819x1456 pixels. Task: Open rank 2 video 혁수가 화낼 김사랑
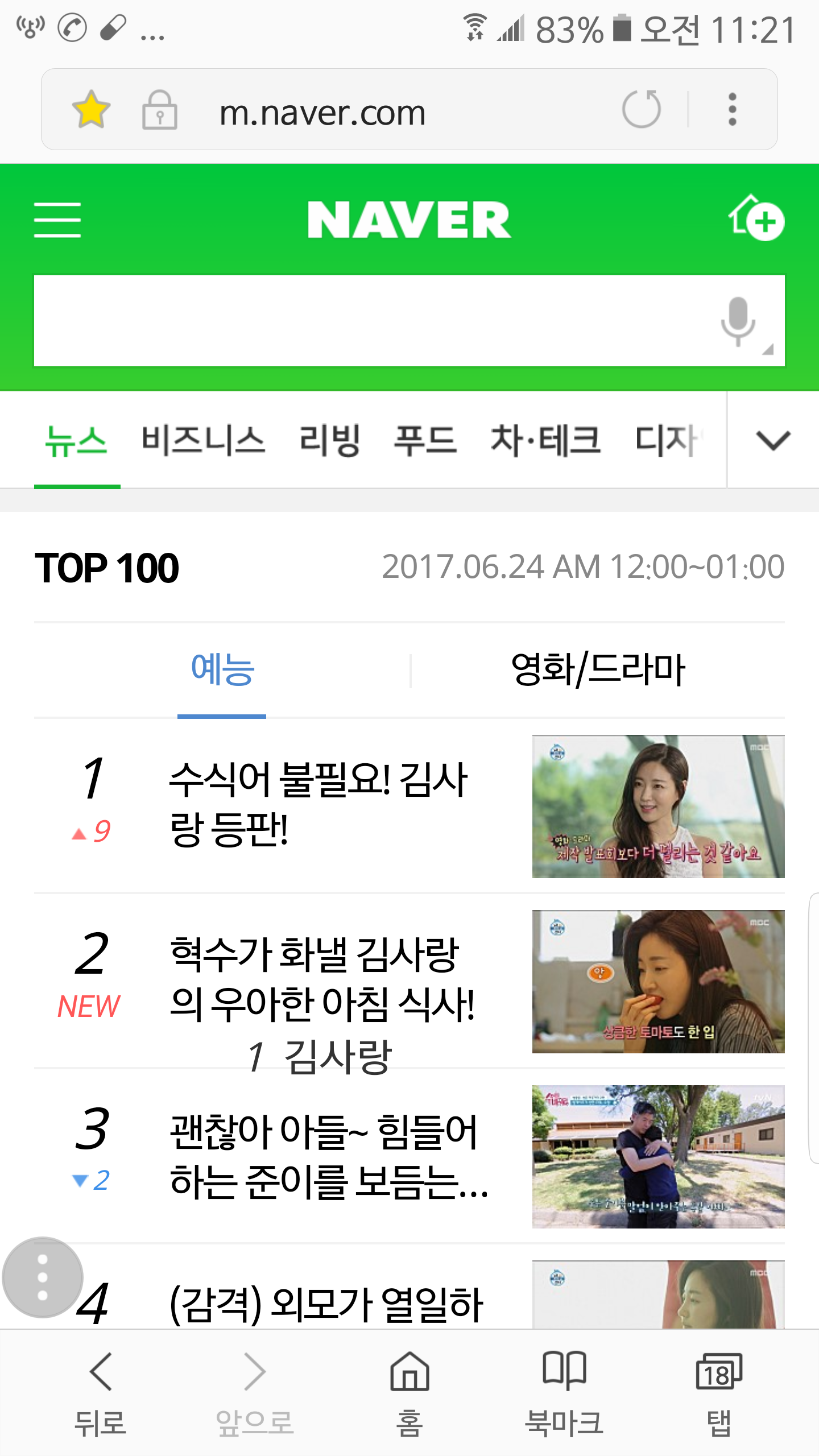tap(322, 978)
